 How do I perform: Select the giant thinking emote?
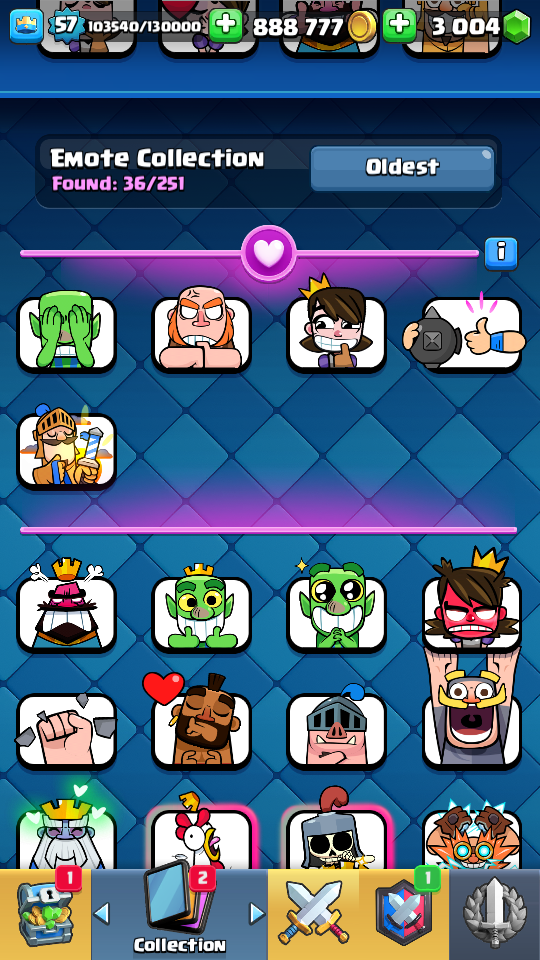click(201, 332)
